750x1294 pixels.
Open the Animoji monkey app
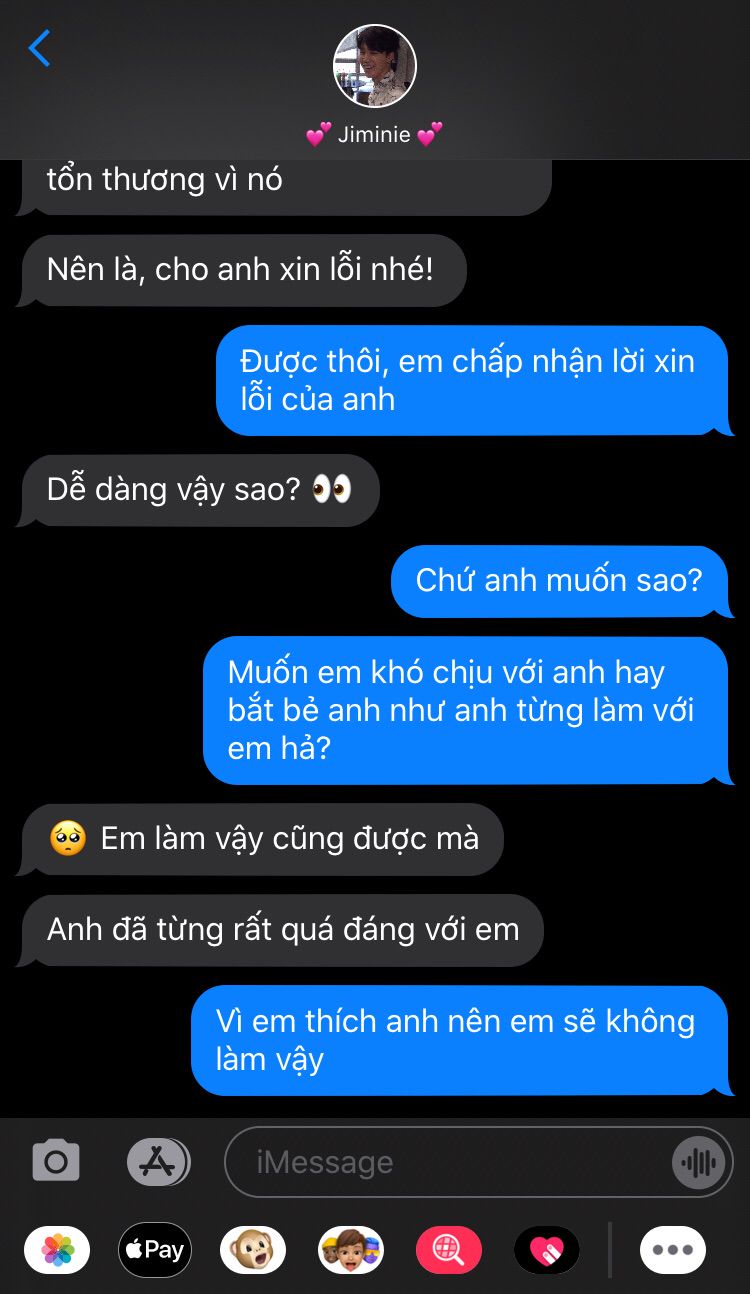252,1250
